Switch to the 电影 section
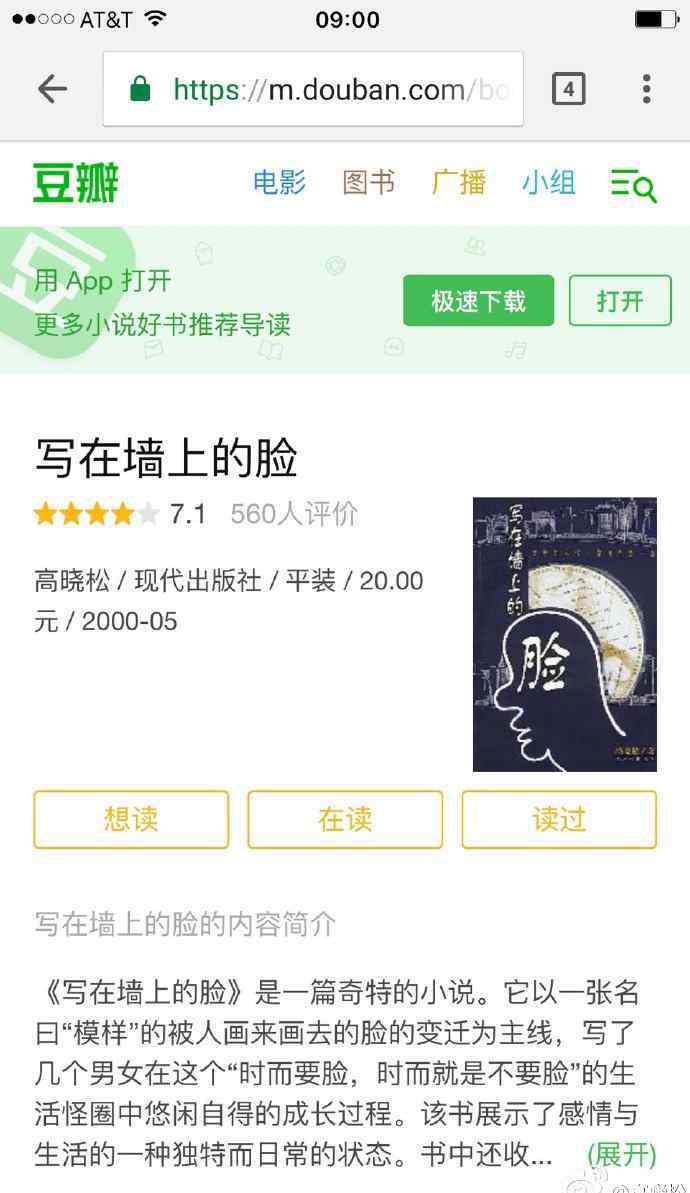Screen dimensions: 690x1193 click(279, 183)
